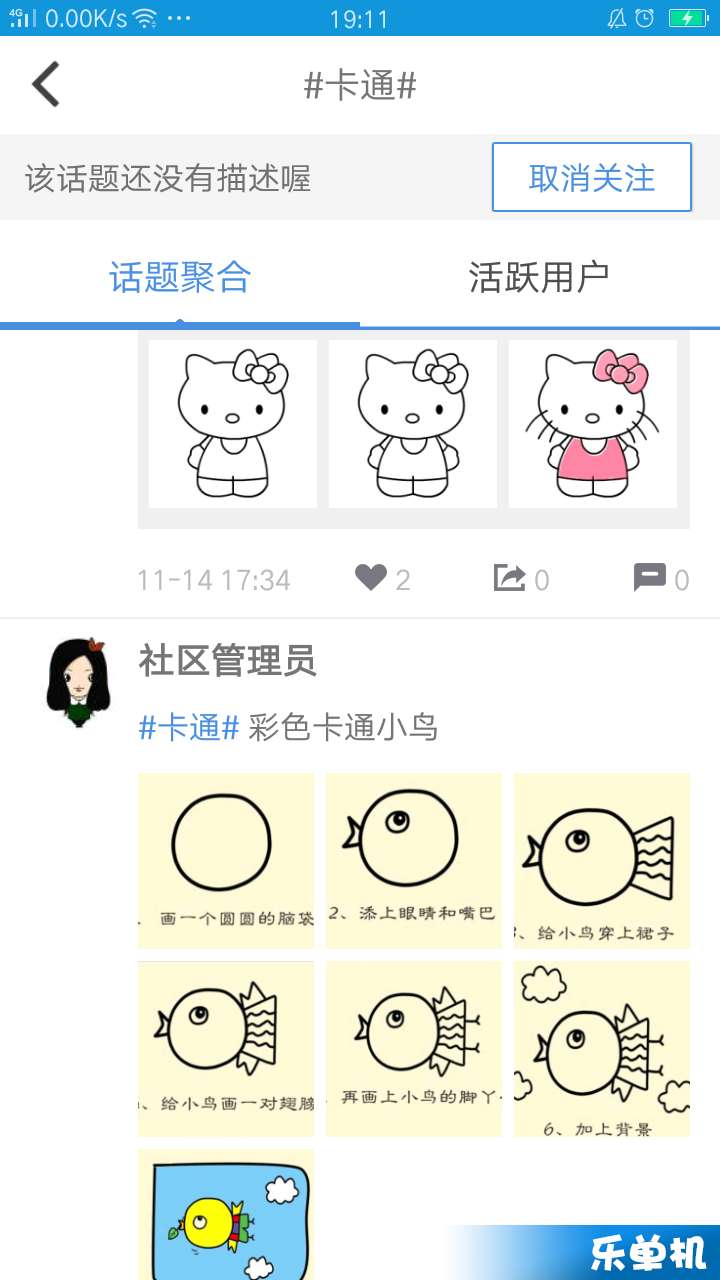Open the final colored yellow bird image

[226, 1214]
